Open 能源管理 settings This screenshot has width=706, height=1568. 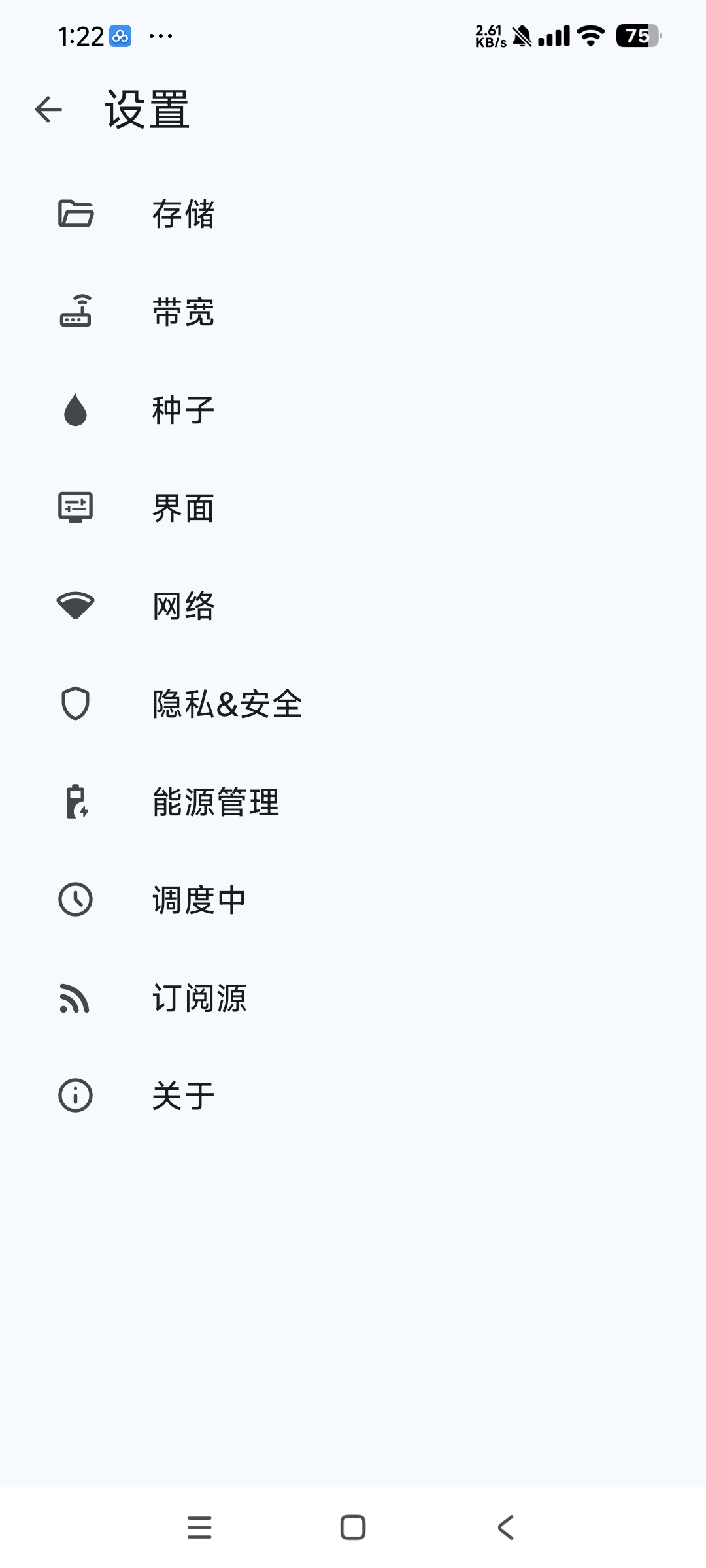pyautogui.click(x=216, y=802)
